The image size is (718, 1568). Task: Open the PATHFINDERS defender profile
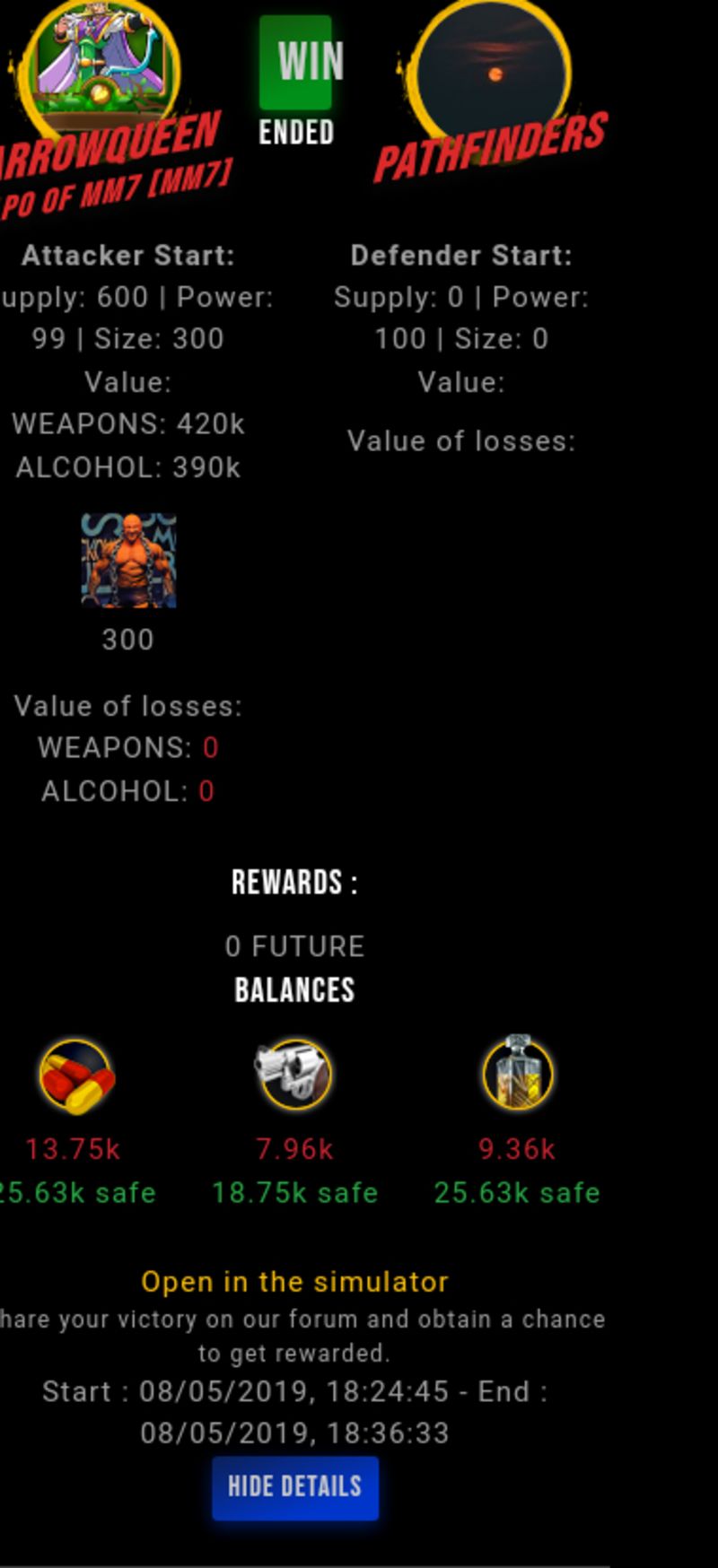pyautogui.click(x=491, y=146)
